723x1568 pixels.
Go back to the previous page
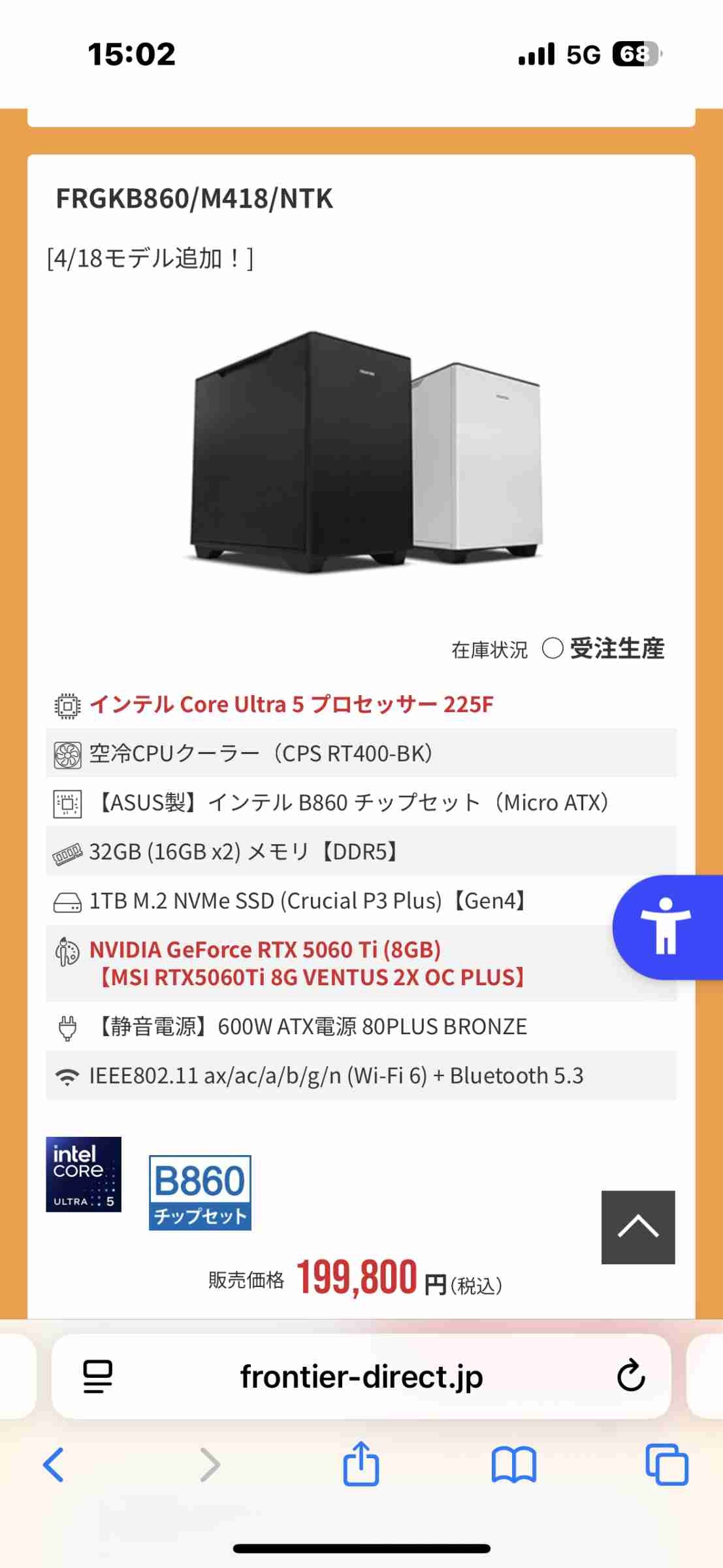(54, 1465)
